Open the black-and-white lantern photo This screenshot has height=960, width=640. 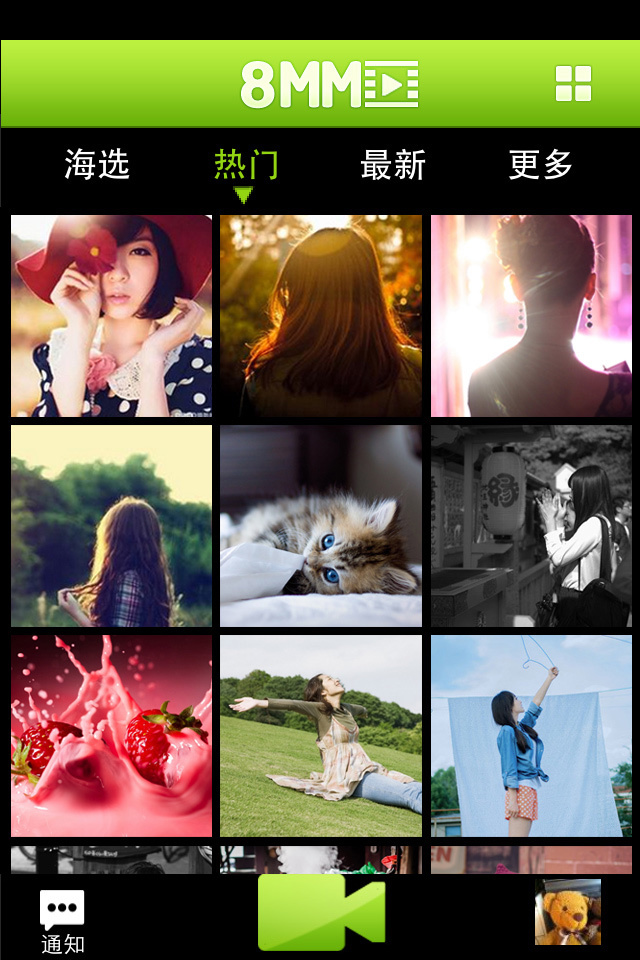(531, 526)
